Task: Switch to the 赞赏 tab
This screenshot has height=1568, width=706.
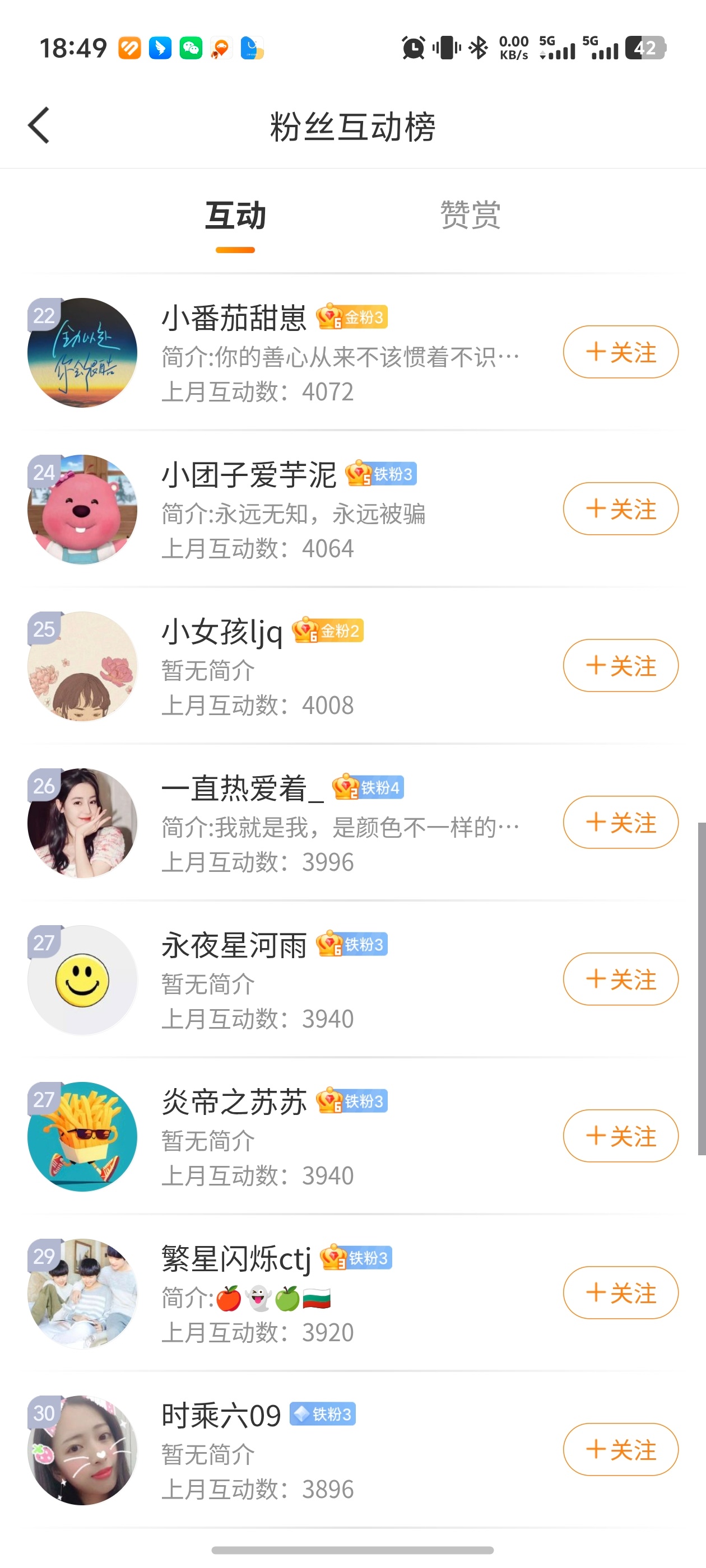Action: coord(470,215)
